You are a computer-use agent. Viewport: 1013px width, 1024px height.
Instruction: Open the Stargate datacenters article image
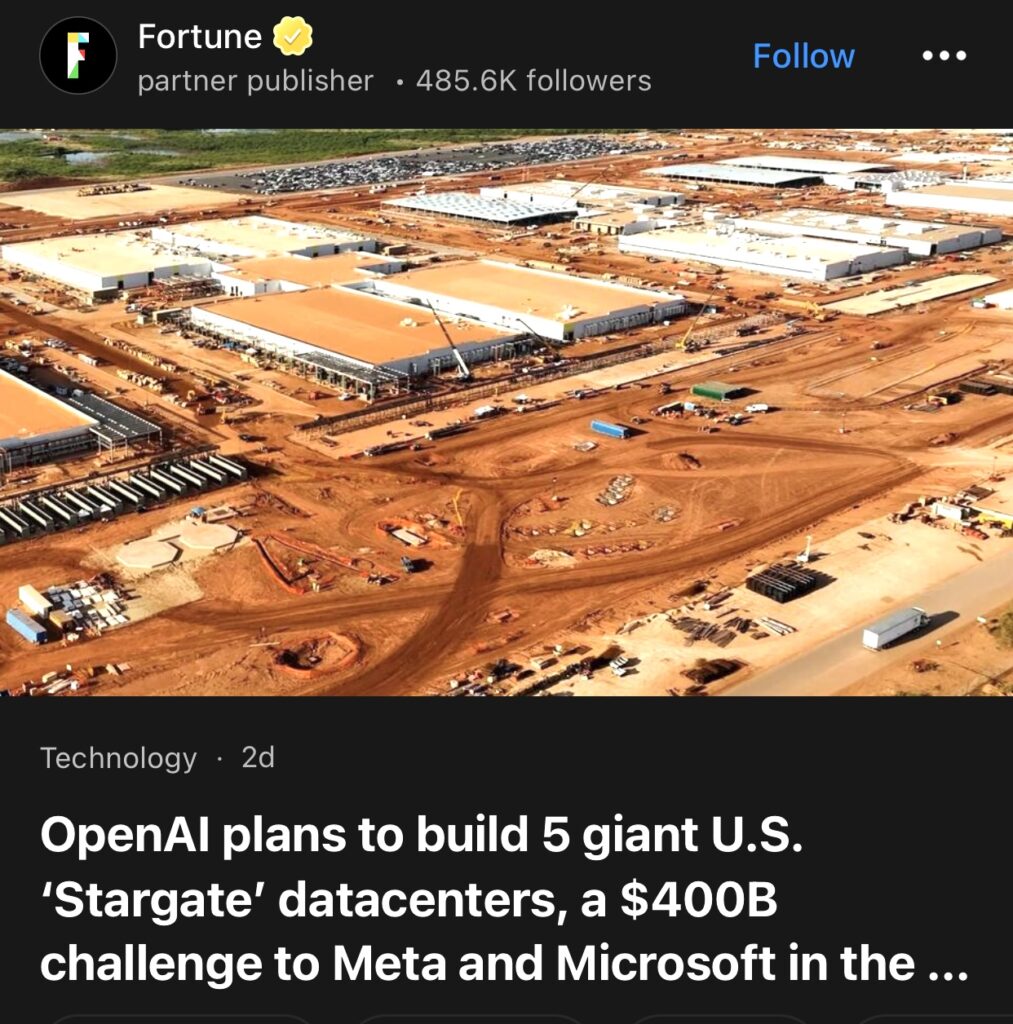point(506,412)
